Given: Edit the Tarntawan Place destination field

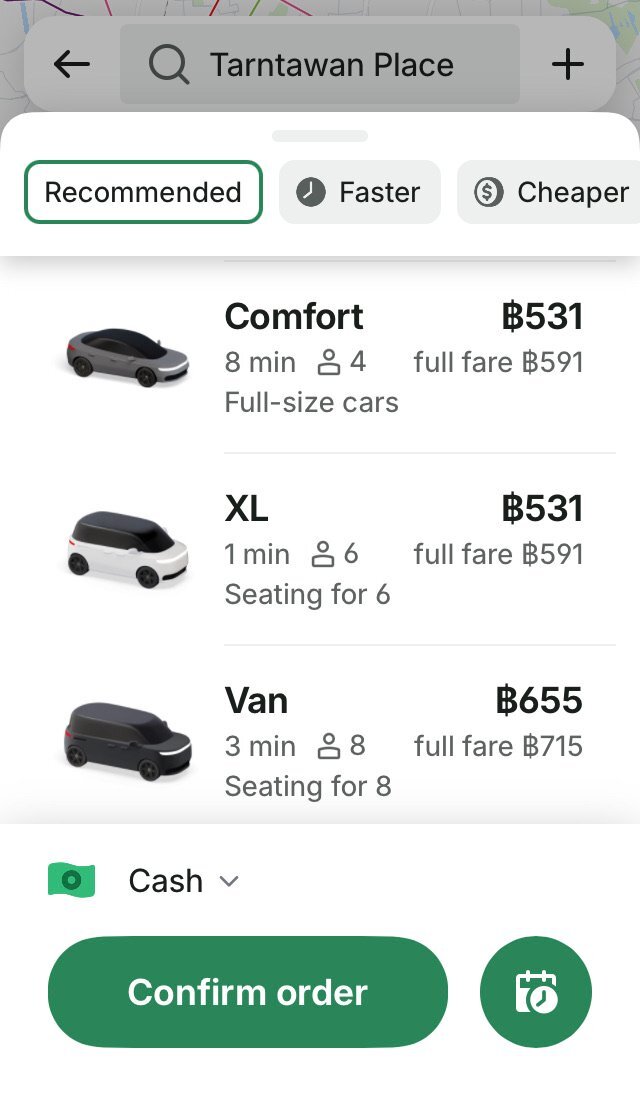Looking at the screenshot, I should (319, 64).
